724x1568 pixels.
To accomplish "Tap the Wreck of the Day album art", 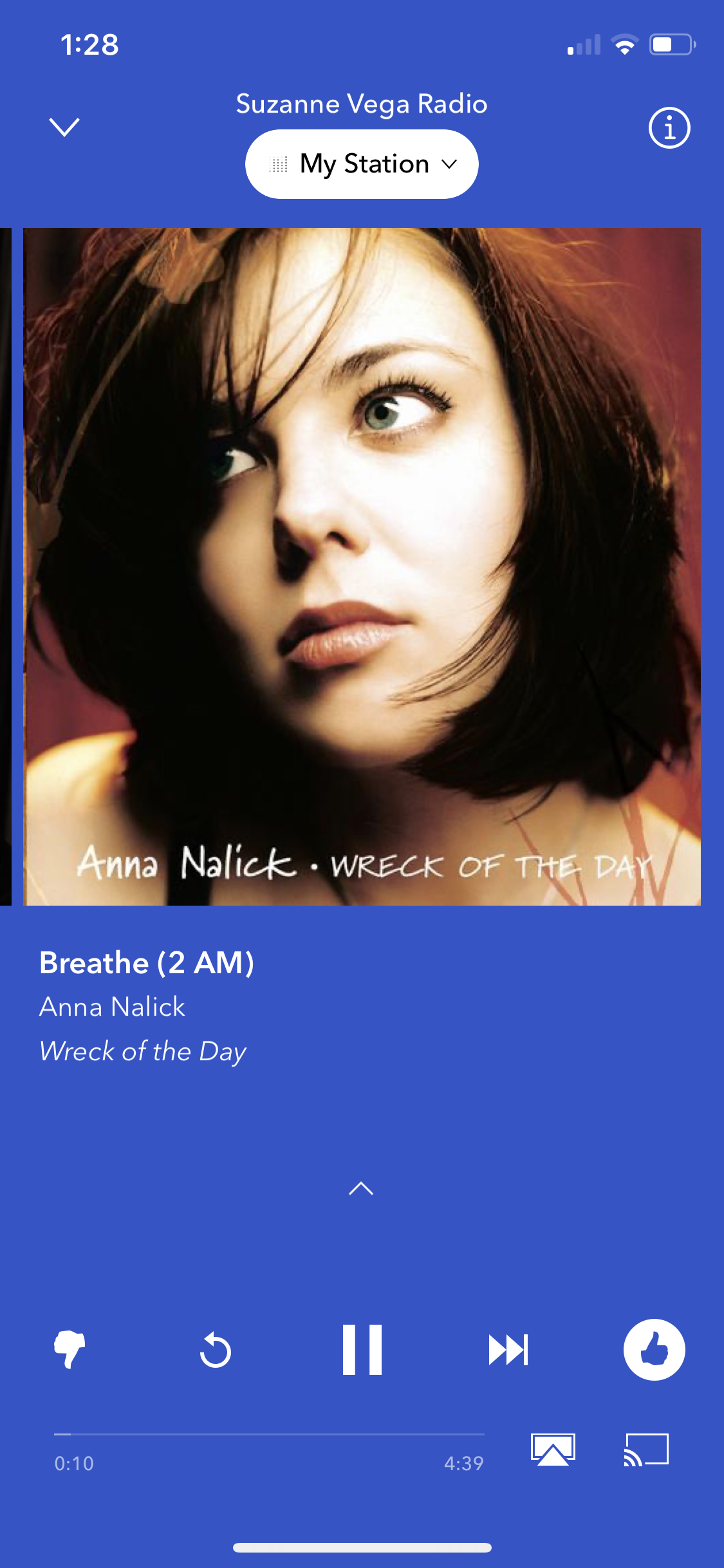I will tap(362, 566).
